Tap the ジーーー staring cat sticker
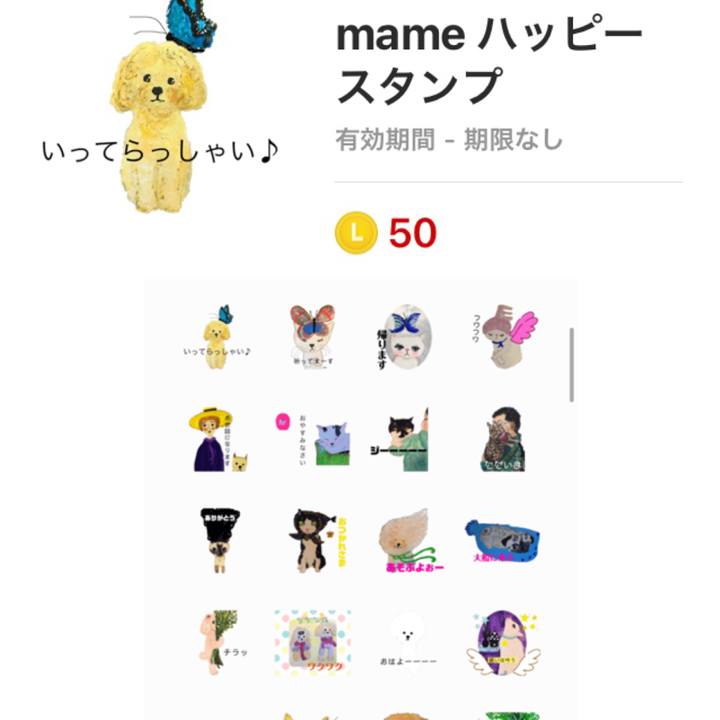The height and width of the screenshot is (720, 720). pyautogui.click(x=407, y=440)
